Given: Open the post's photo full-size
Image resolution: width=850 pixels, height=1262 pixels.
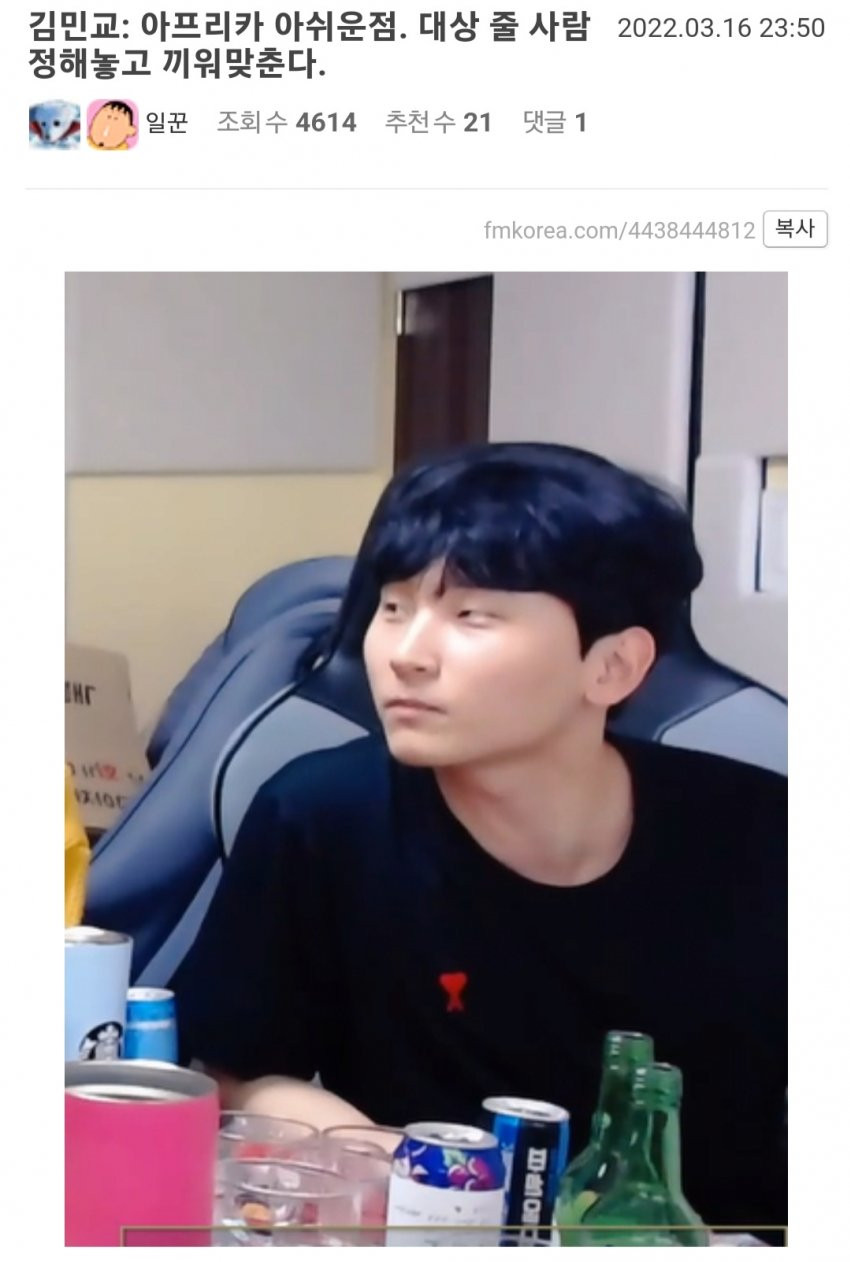Looking at the screenshot, I should [x=425, y=758].
